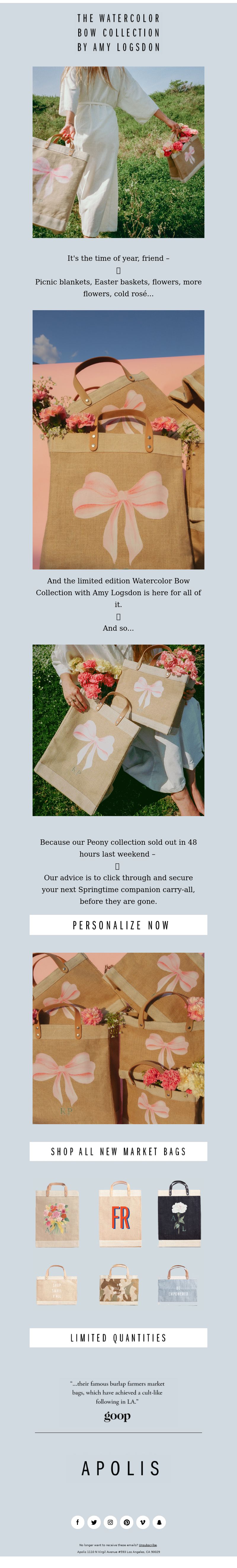Open Apolis Twitter icon
This screenshot has height=1568, width=237.
point(94,1522)
